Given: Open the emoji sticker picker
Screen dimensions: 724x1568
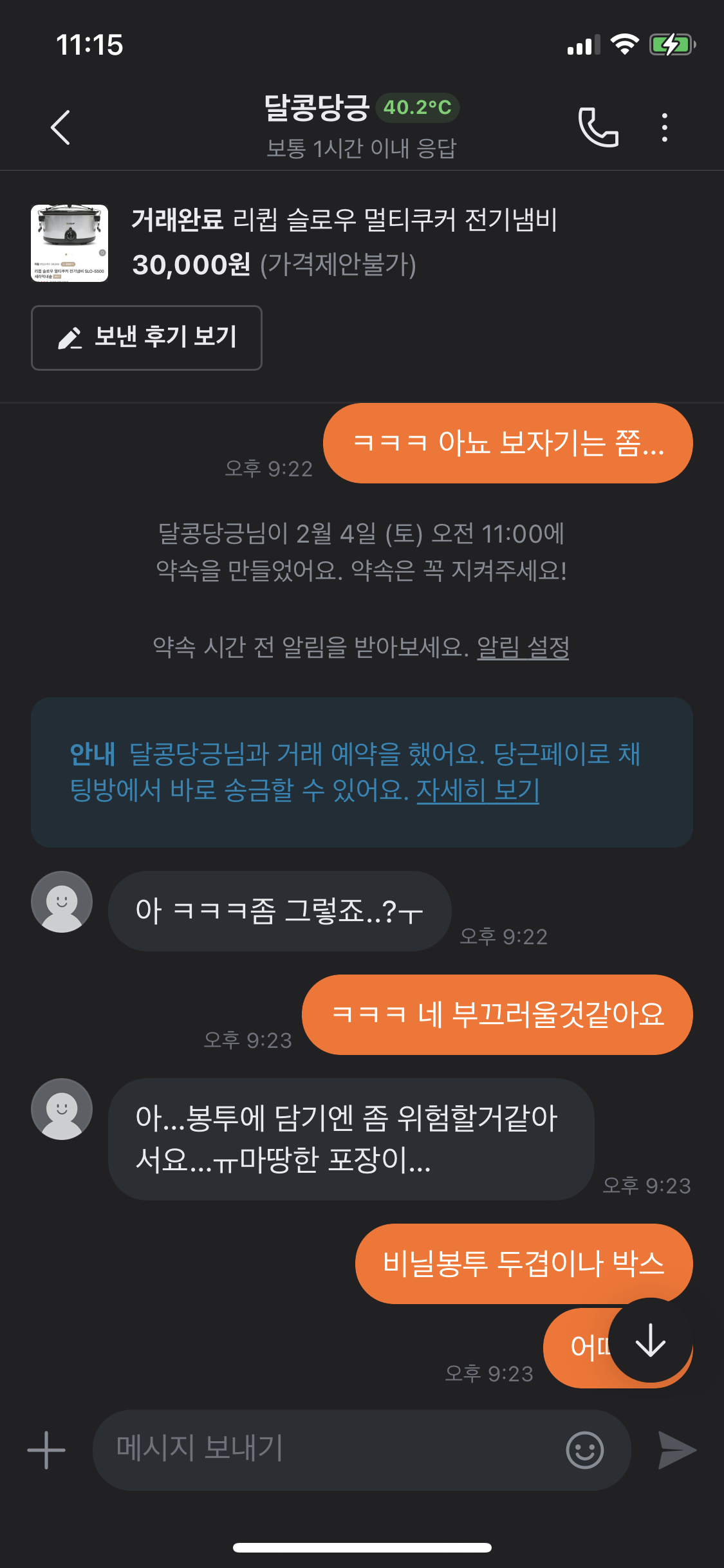Looking at the screenshot, I should [584, 1450].
